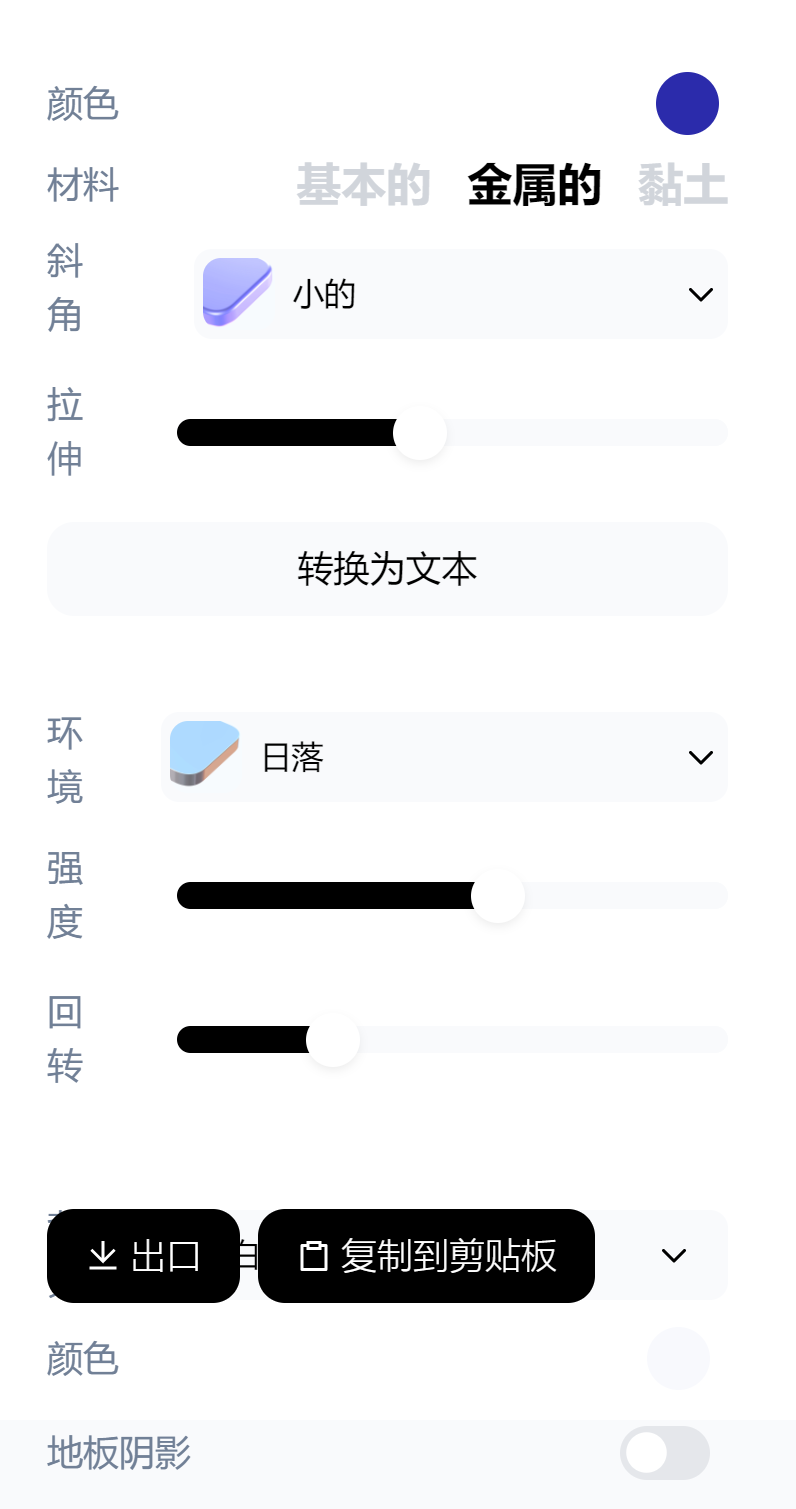Tap 出口 to export

[143, 1256]
